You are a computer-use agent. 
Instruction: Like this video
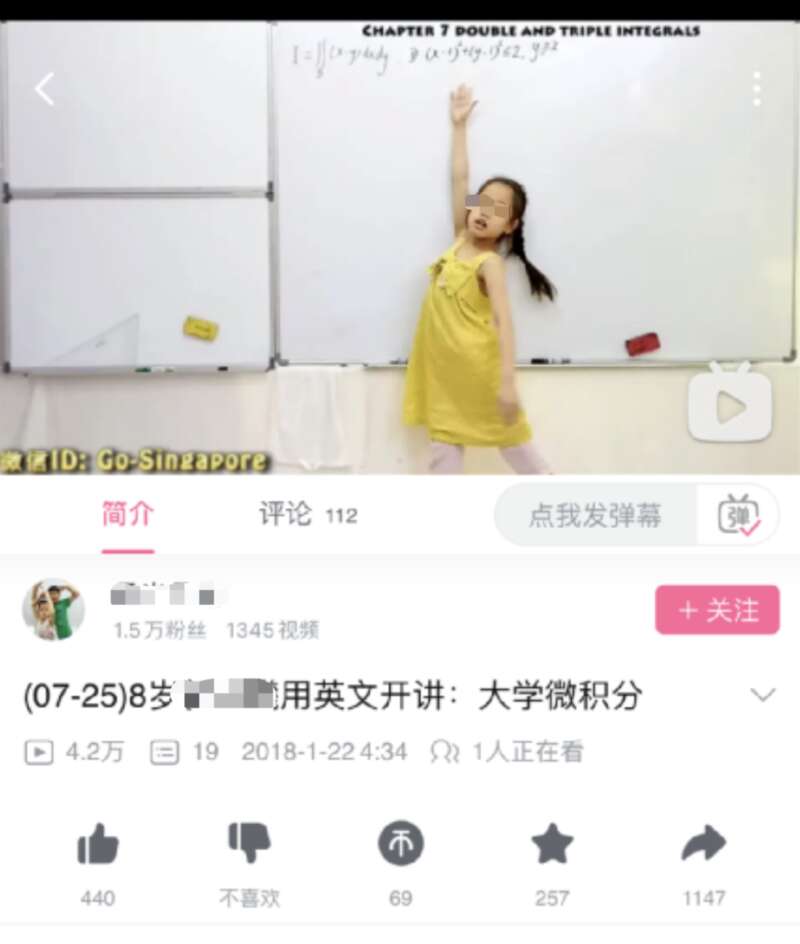point(98,846)
